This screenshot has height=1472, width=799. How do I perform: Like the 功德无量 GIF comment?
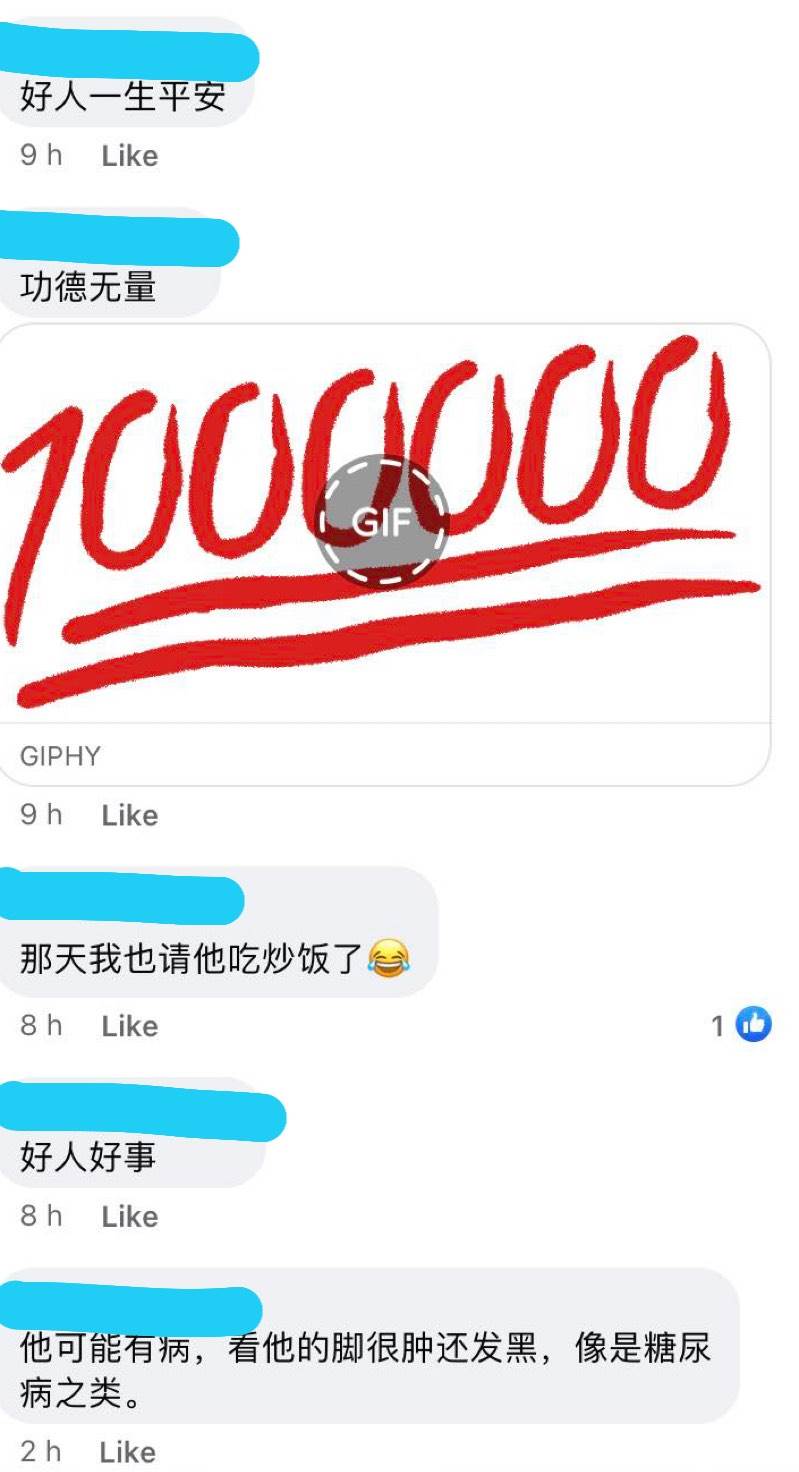[x=129, y=816]
